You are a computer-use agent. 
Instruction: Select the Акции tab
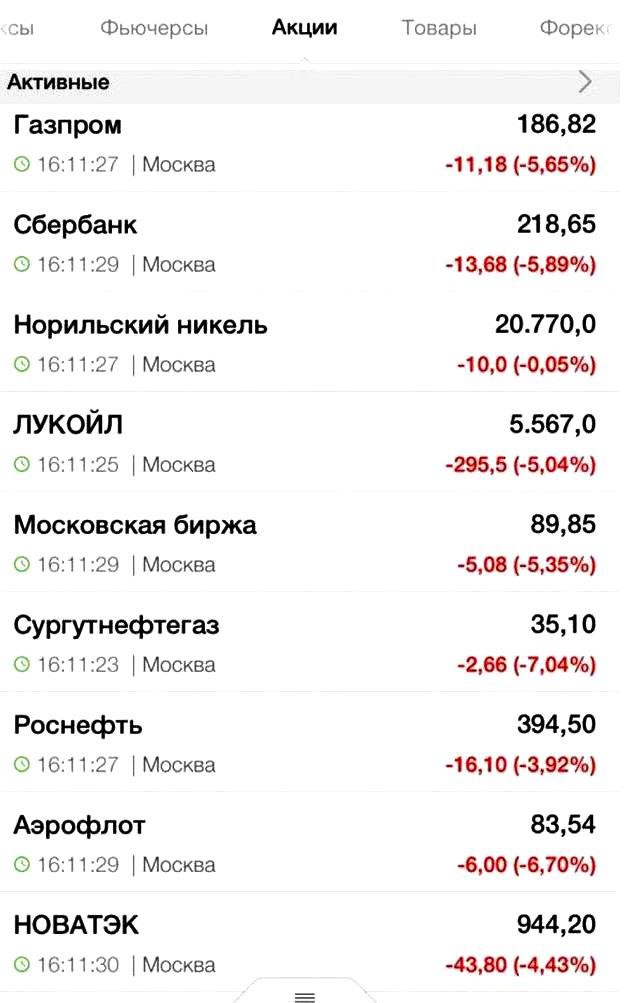click(x=304, y=28)
